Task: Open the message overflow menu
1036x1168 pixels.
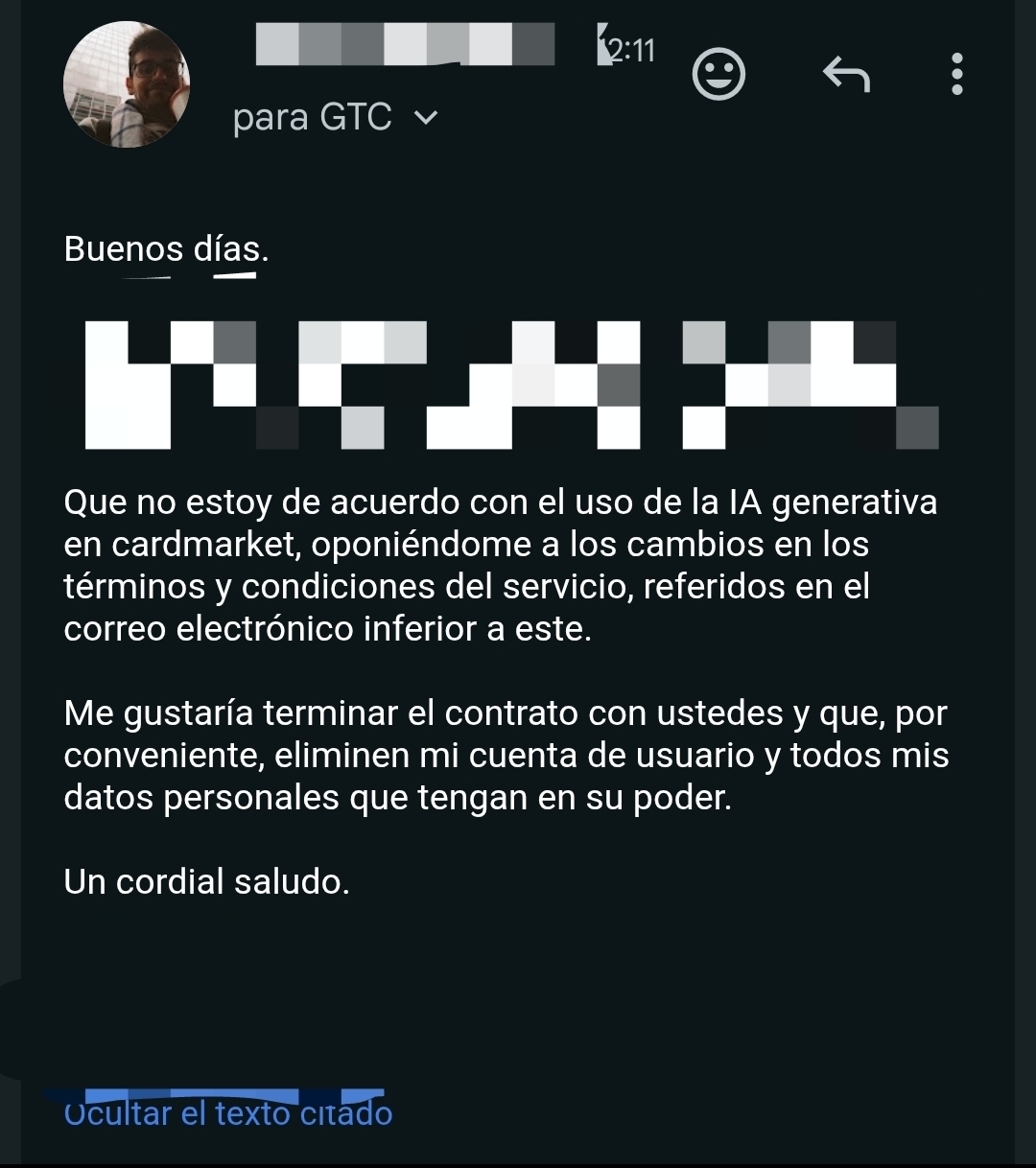Action: (955, 75)
